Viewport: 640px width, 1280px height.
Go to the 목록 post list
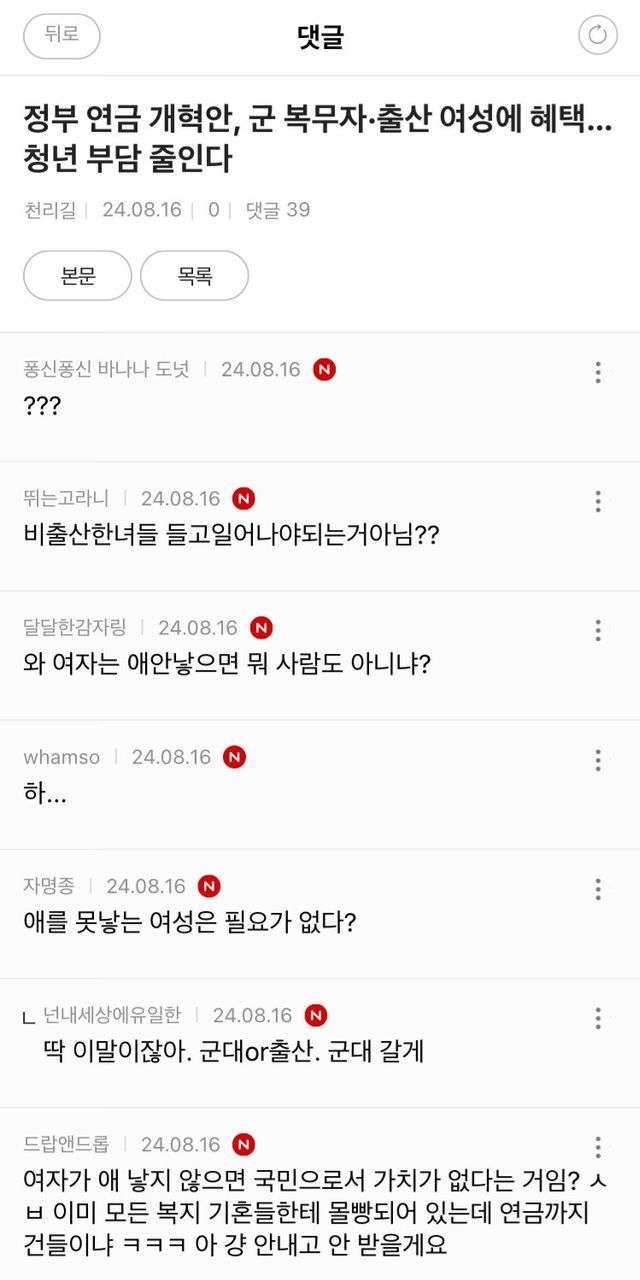[194, 276]
